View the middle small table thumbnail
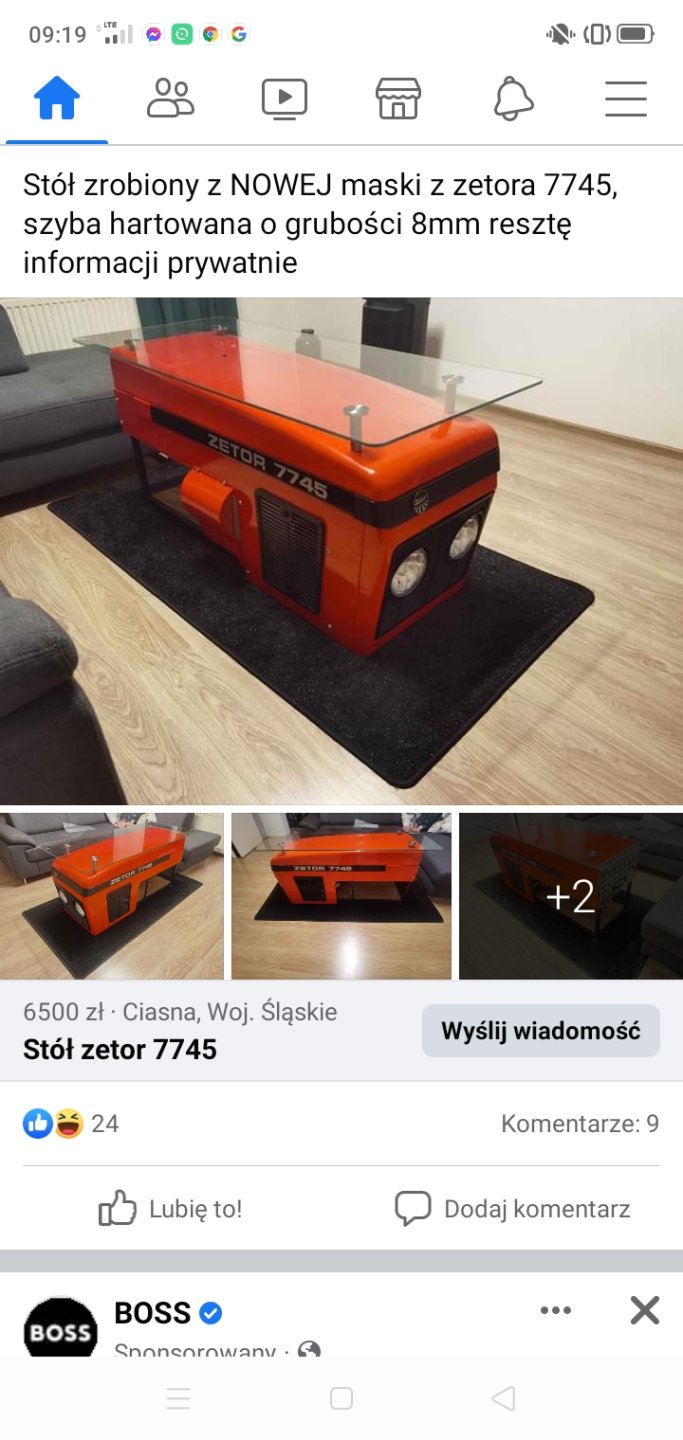The image size is (683, 1440). pos(341,895)
